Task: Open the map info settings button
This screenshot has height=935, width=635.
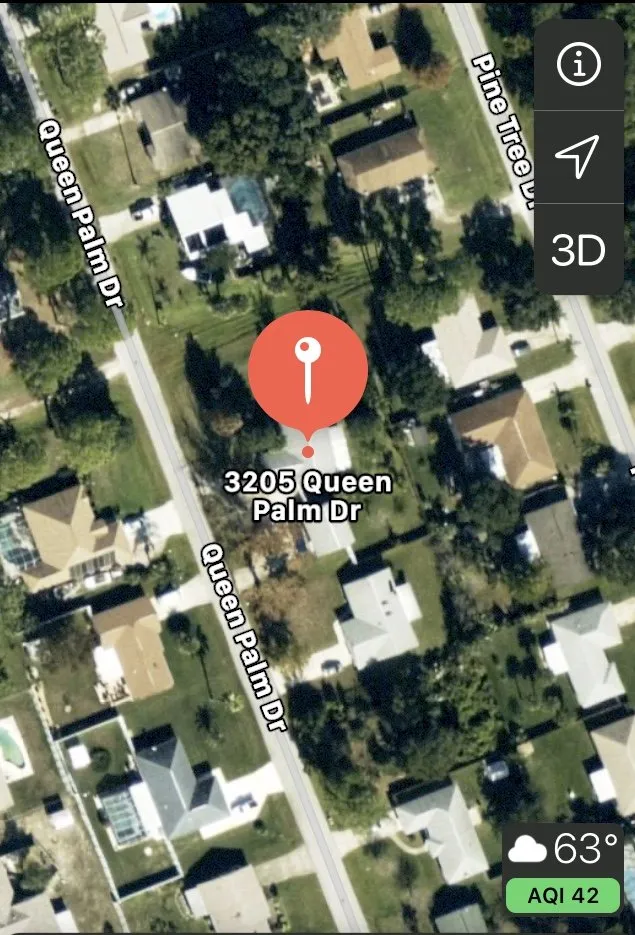Action: (578, 65)
